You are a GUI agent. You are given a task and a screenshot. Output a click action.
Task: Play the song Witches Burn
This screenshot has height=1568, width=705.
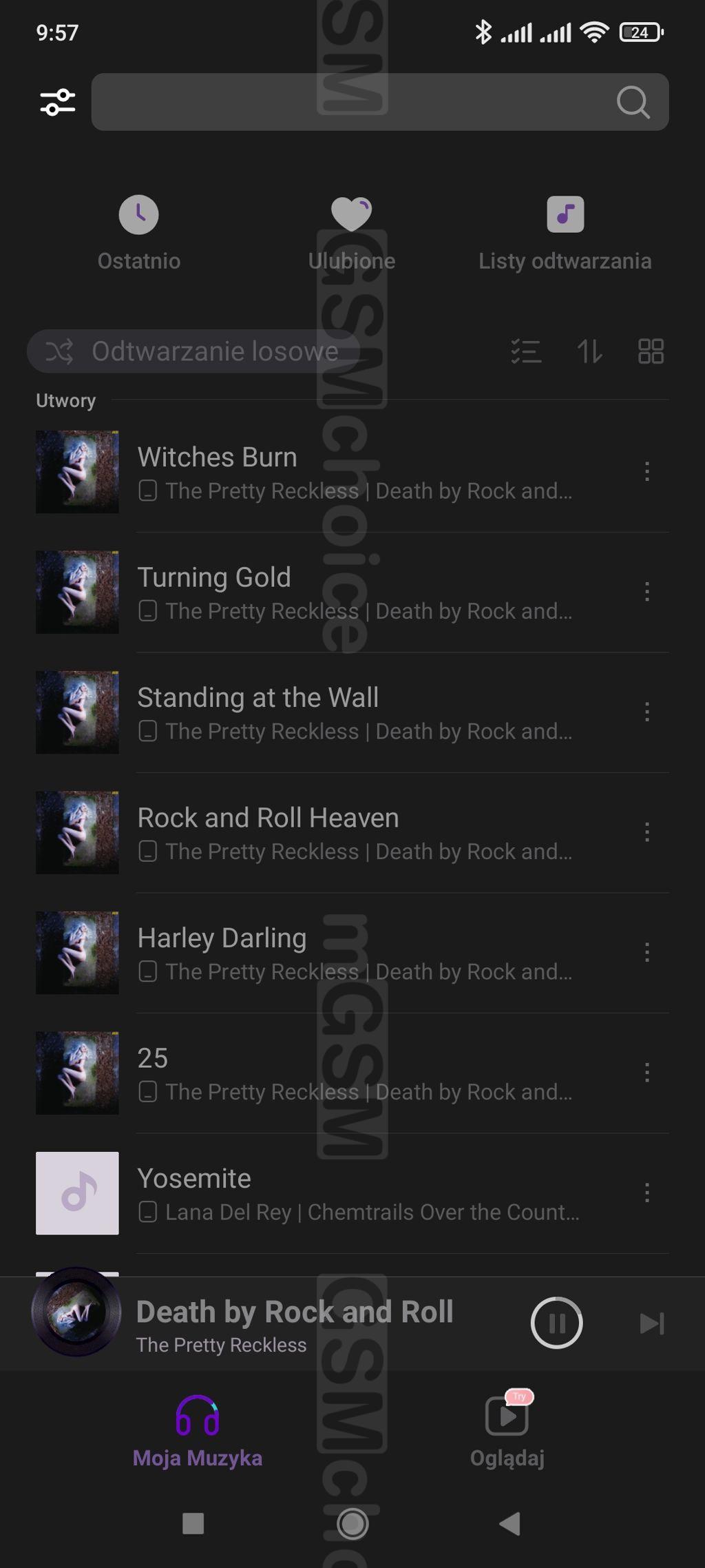[344, 473]
